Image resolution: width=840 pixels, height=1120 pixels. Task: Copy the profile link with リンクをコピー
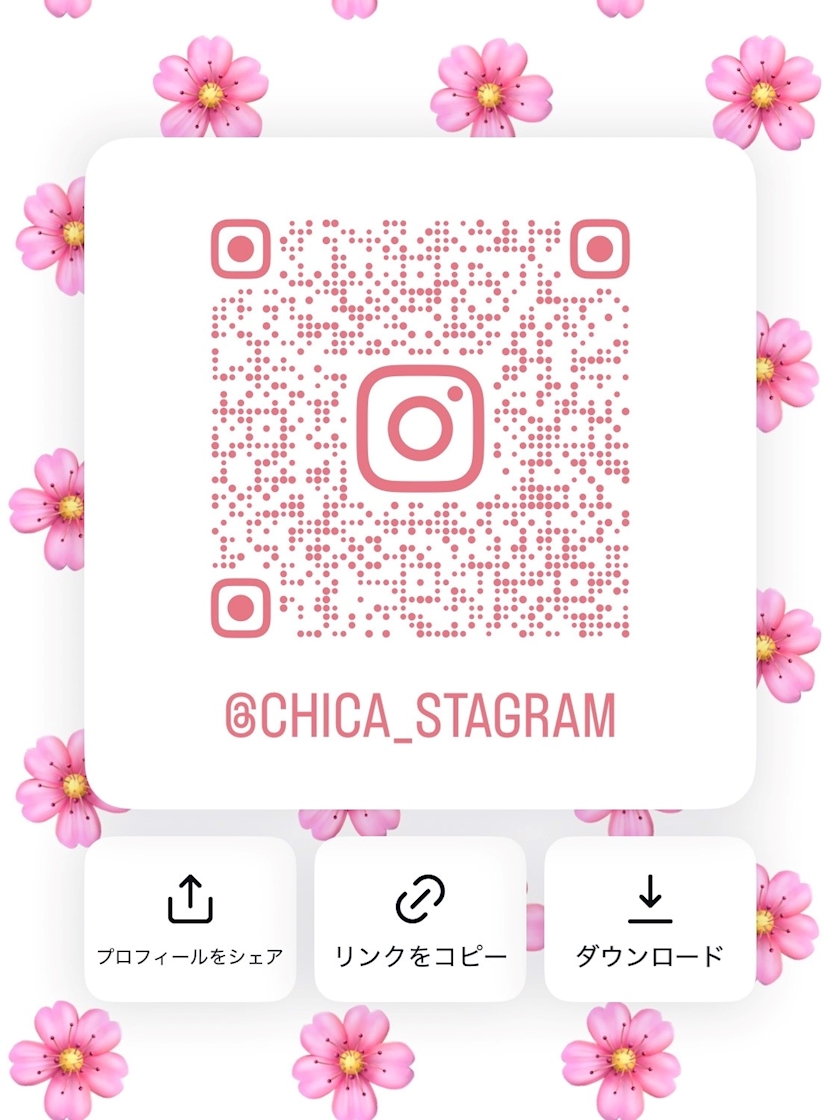[420, 918]
